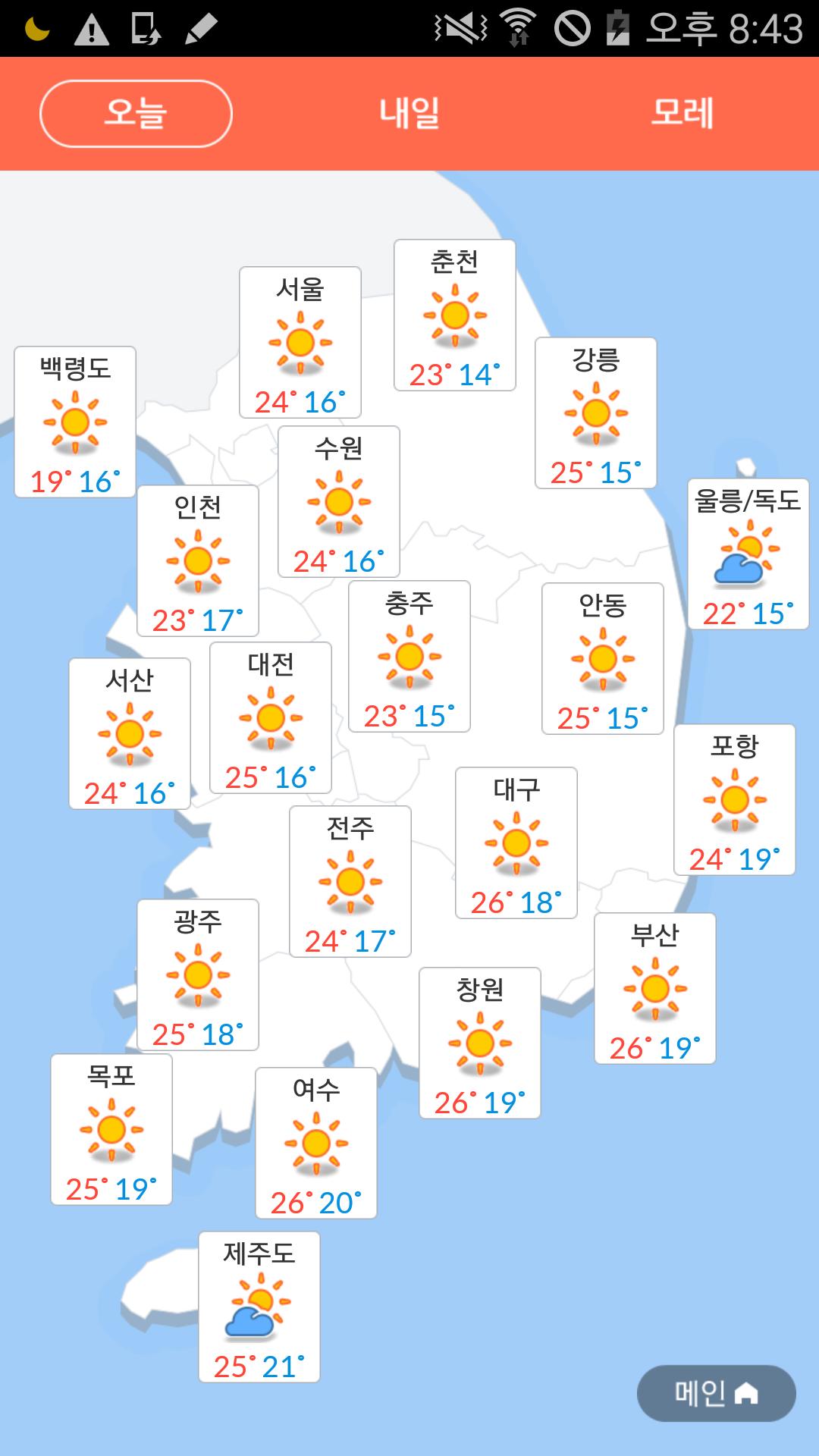Viewport: 819px width, 1456px height.
Task: Open the 광주 weather card
Action: tap(198, 975)
